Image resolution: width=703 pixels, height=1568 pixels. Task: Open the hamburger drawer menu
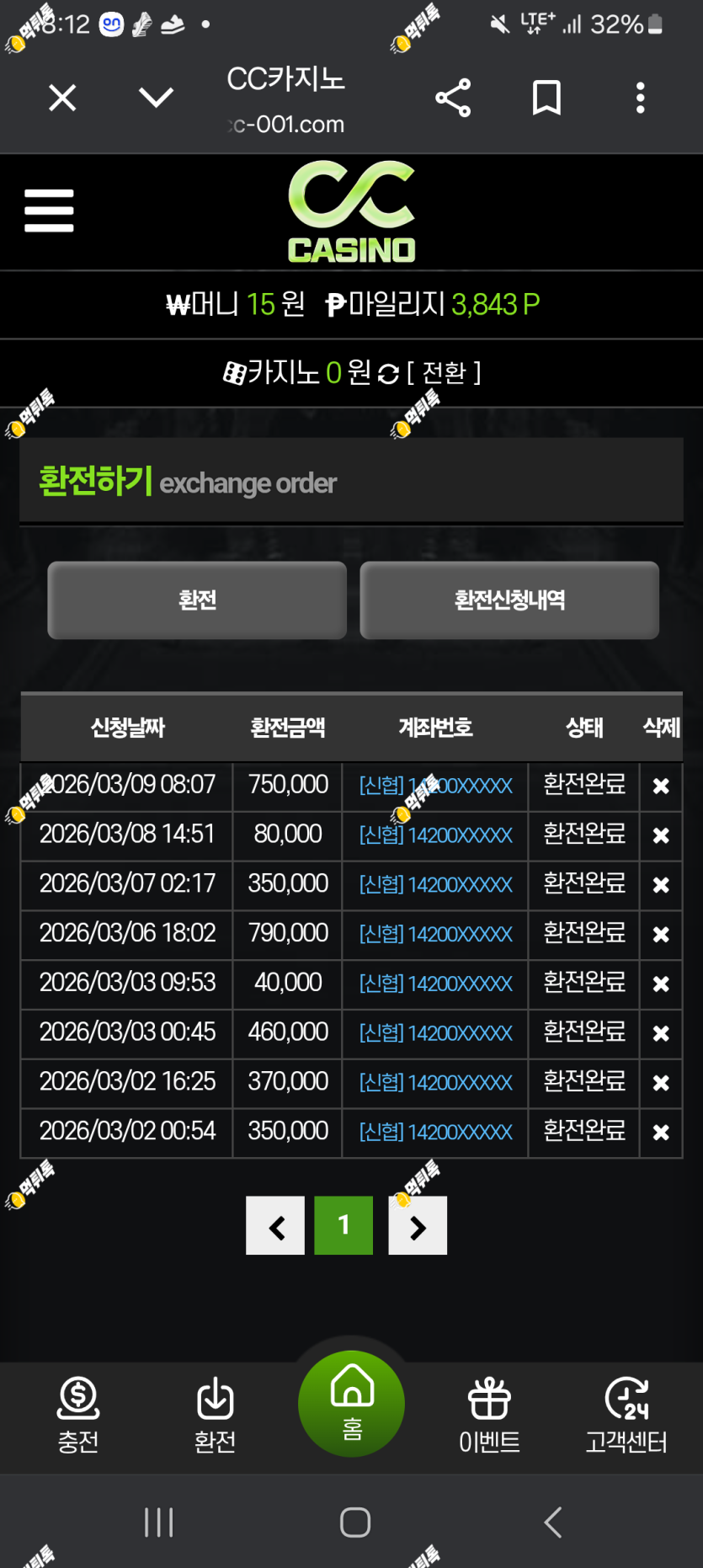[49, 211]
